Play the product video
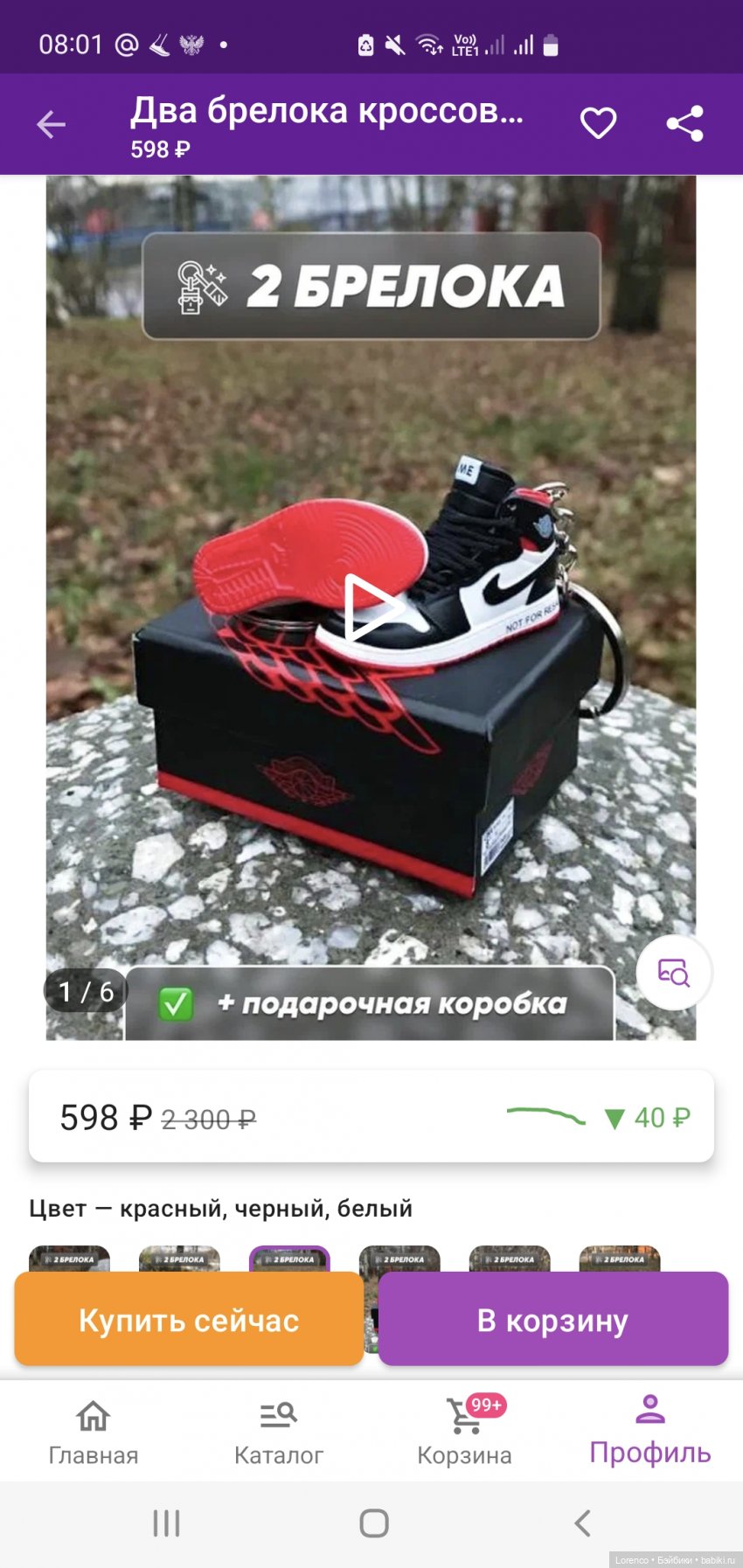Image resolution: width=743 pixels, height=1568 pixels. [x=371, y=607]
